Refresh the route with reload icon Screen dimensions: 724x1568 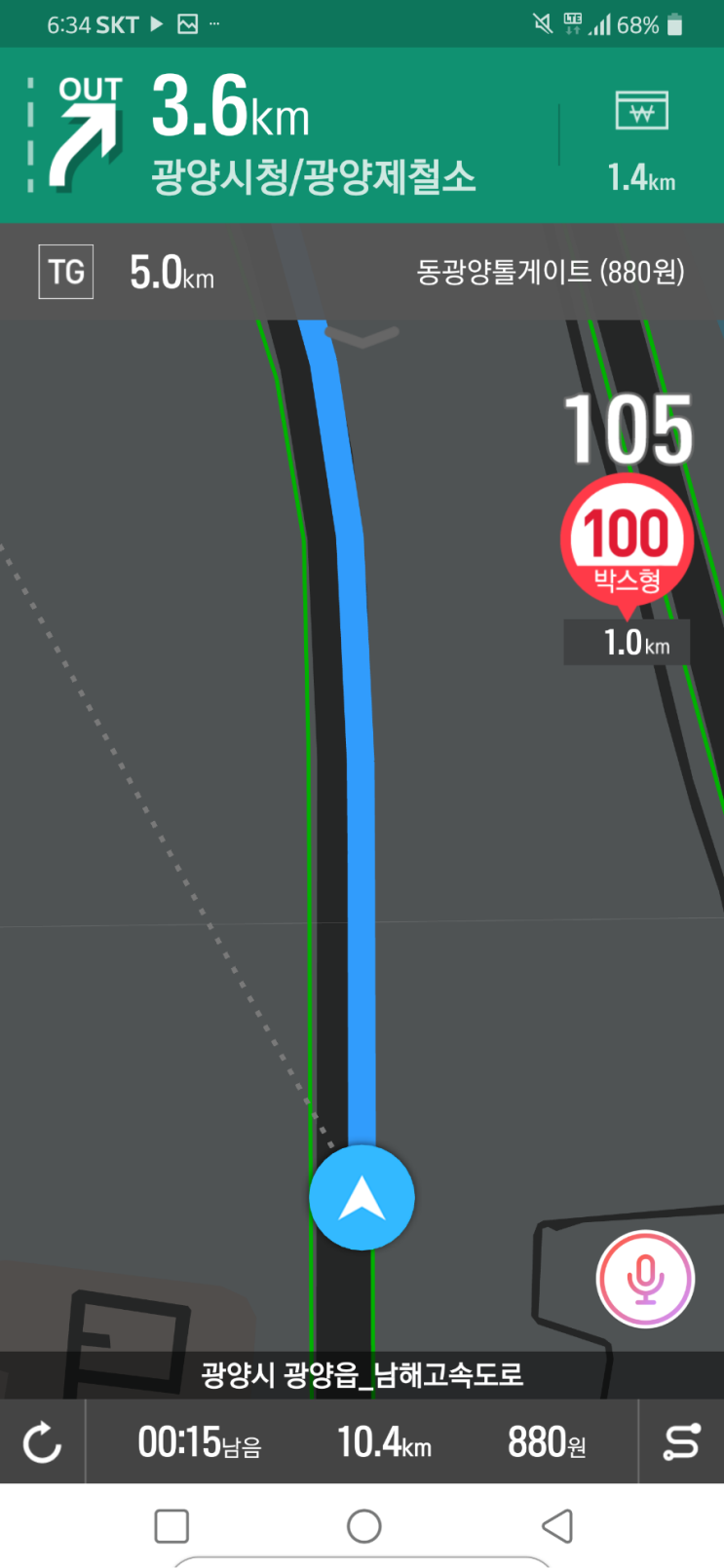pos(42,1441)
